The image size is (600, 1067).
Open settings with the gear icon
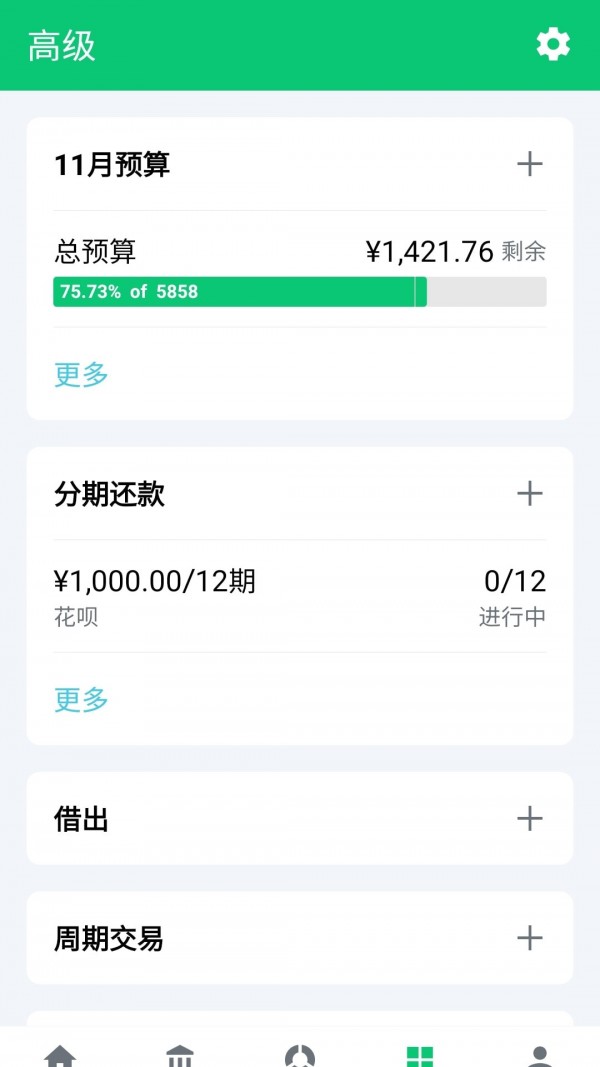(553, 45)
